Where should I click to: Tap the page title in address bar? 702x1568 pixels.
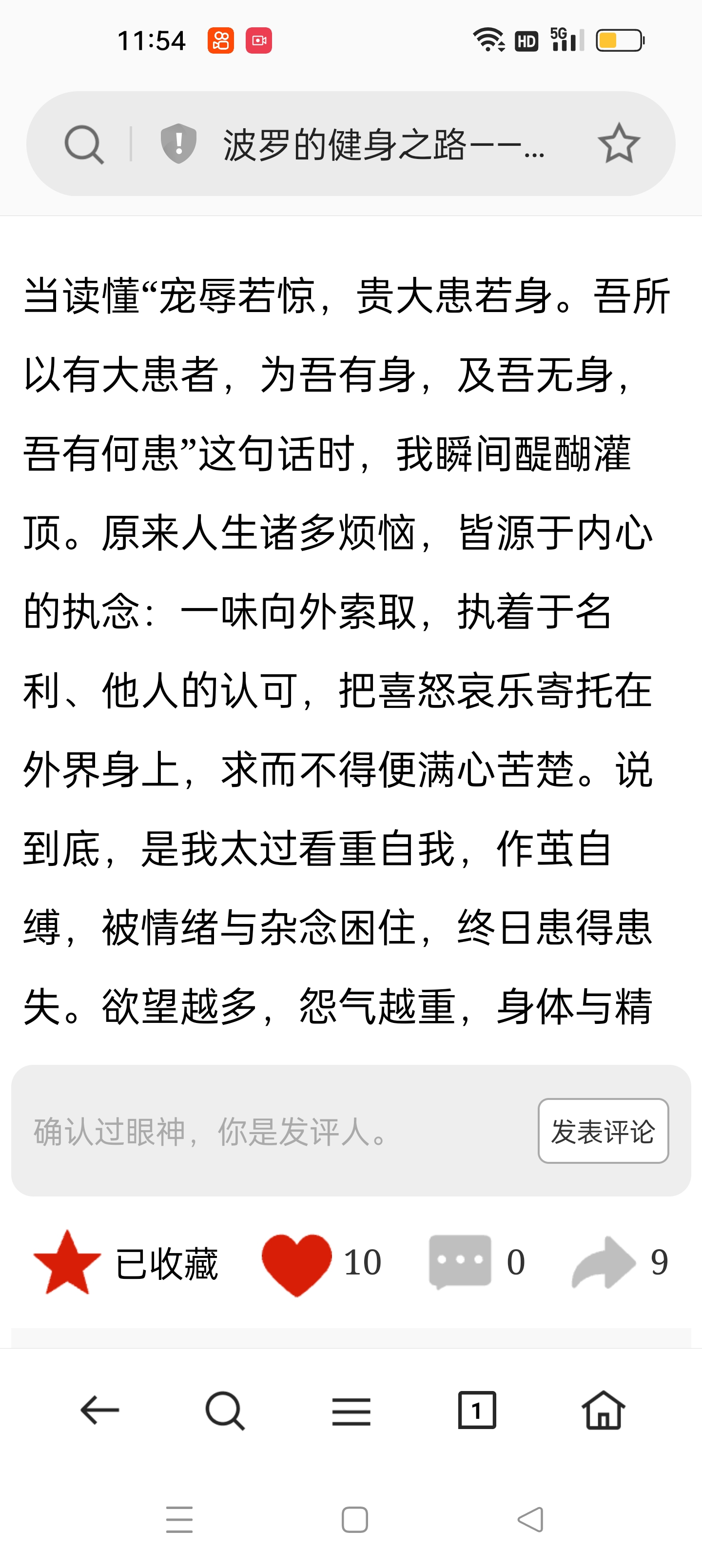(x=384, y=145)
